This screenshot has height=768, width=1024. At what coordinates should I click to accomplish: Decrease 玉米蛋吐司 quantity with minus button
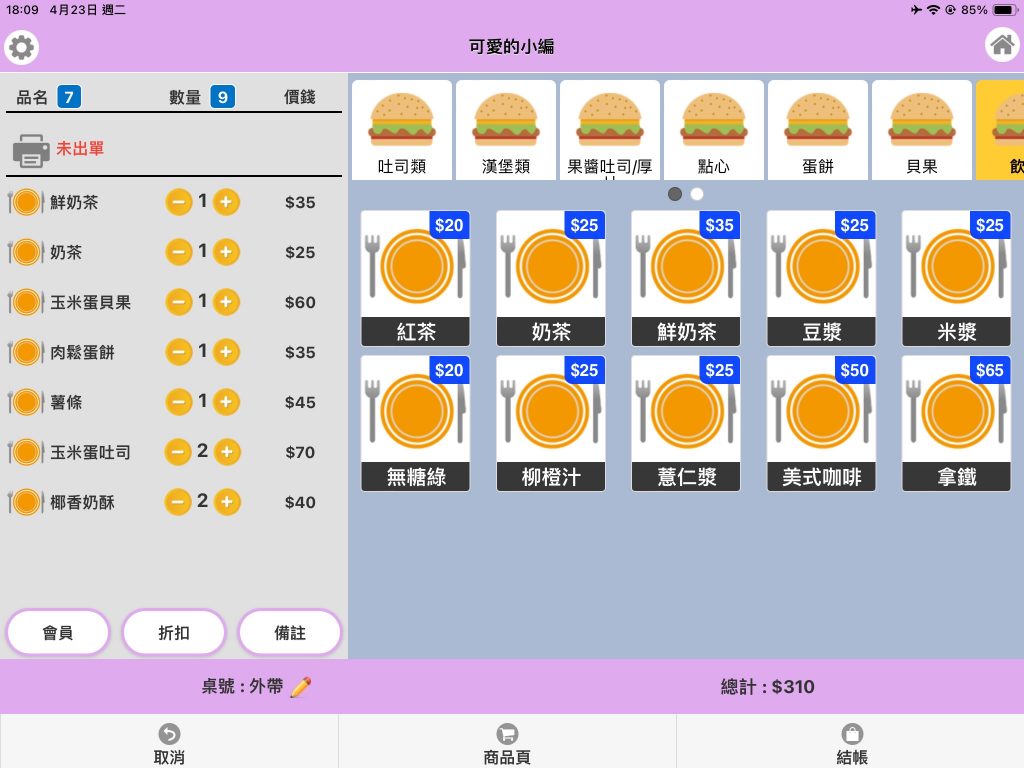178,452
